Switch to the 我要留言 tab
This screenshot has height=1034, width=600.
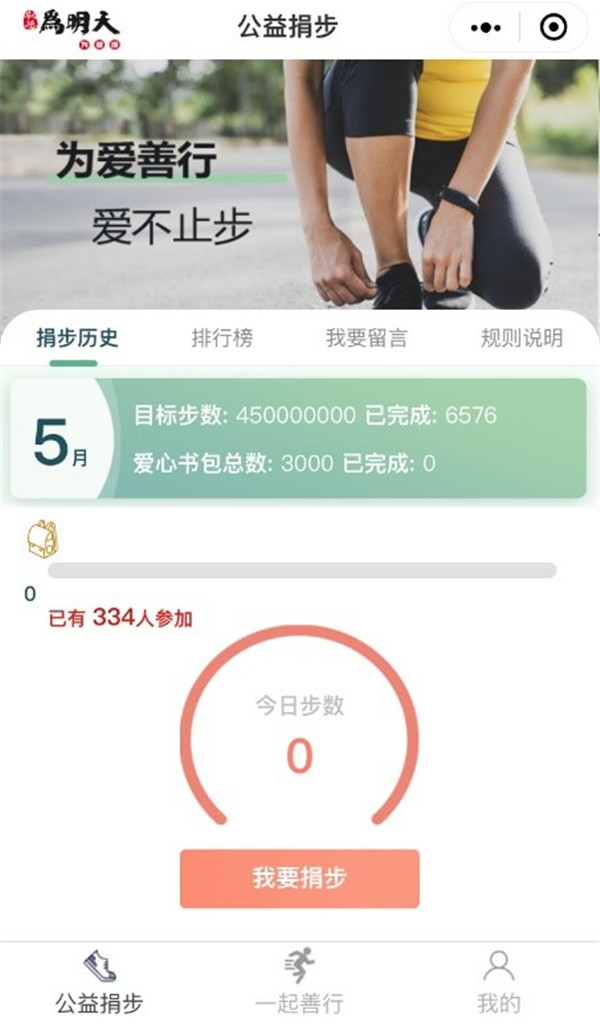pyautogui.click(x=366, y=338)
